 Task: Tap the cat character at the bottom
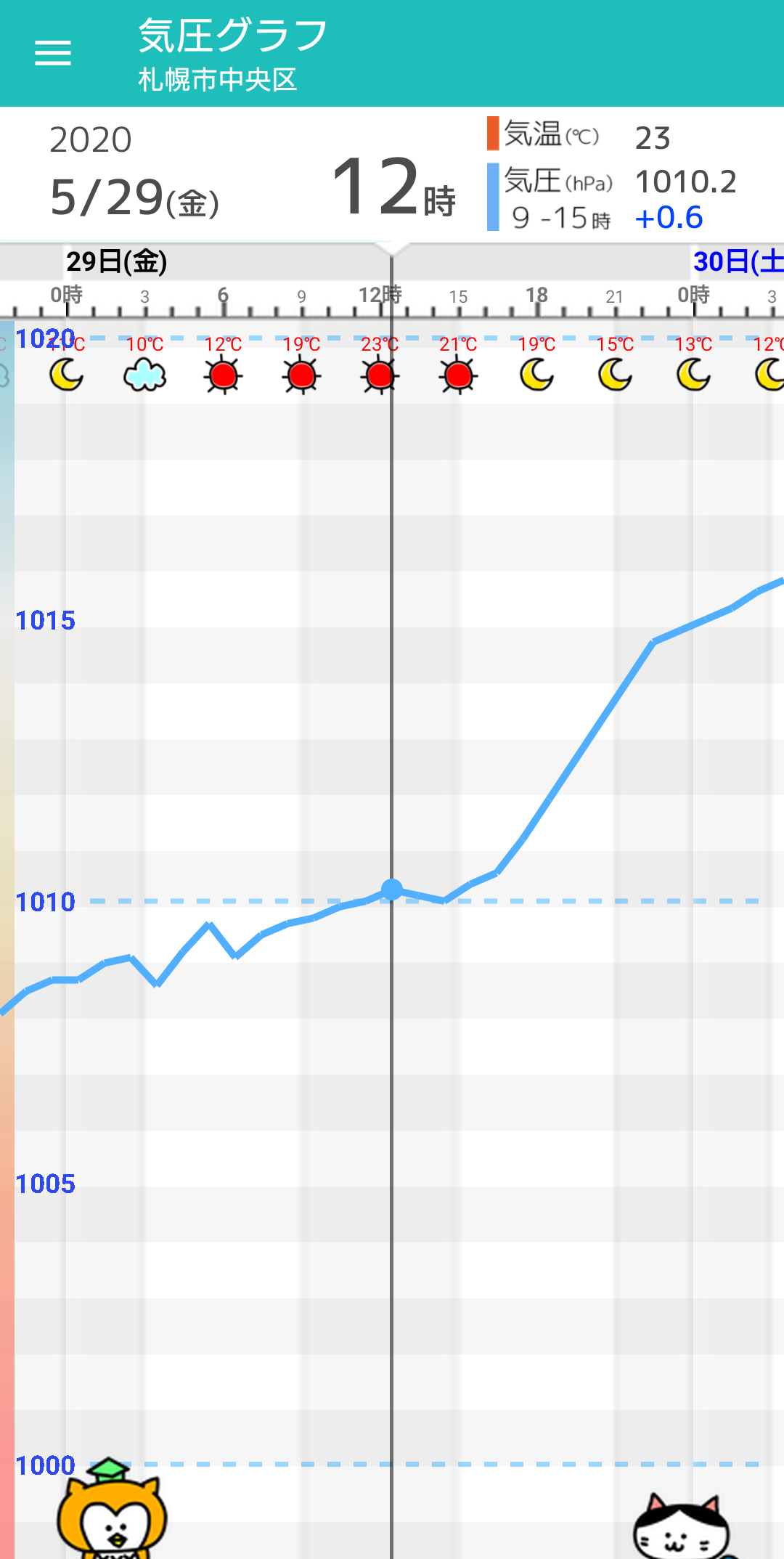pyautogui.click(x=681, y=1526)
